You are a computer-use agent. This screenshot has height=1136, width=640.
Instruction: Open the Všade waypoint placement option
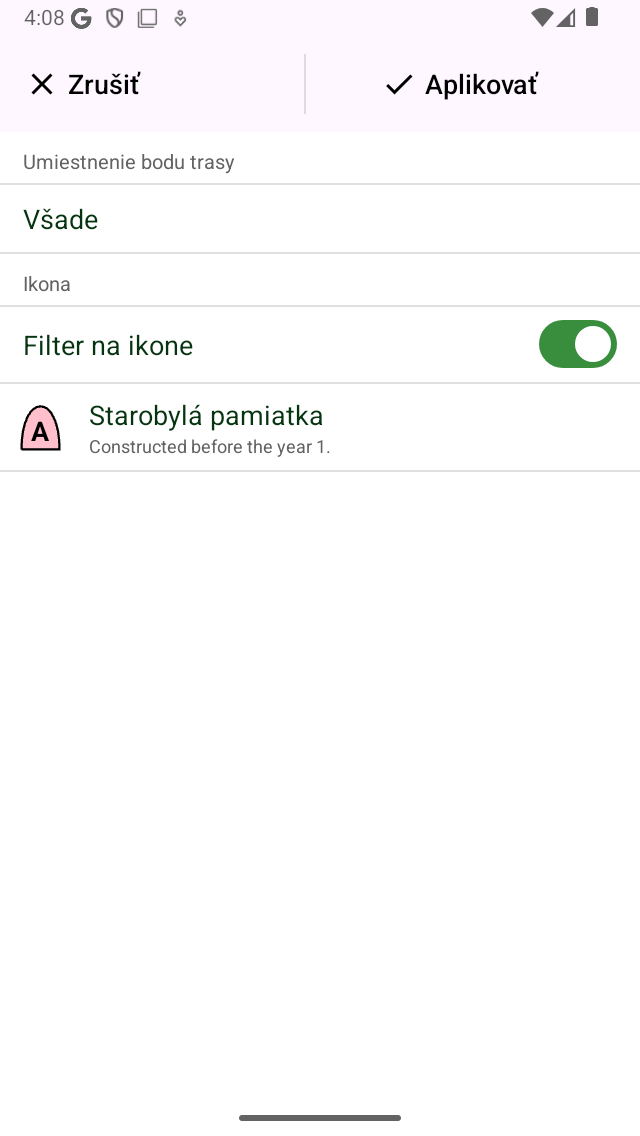[x=61, y=220]
